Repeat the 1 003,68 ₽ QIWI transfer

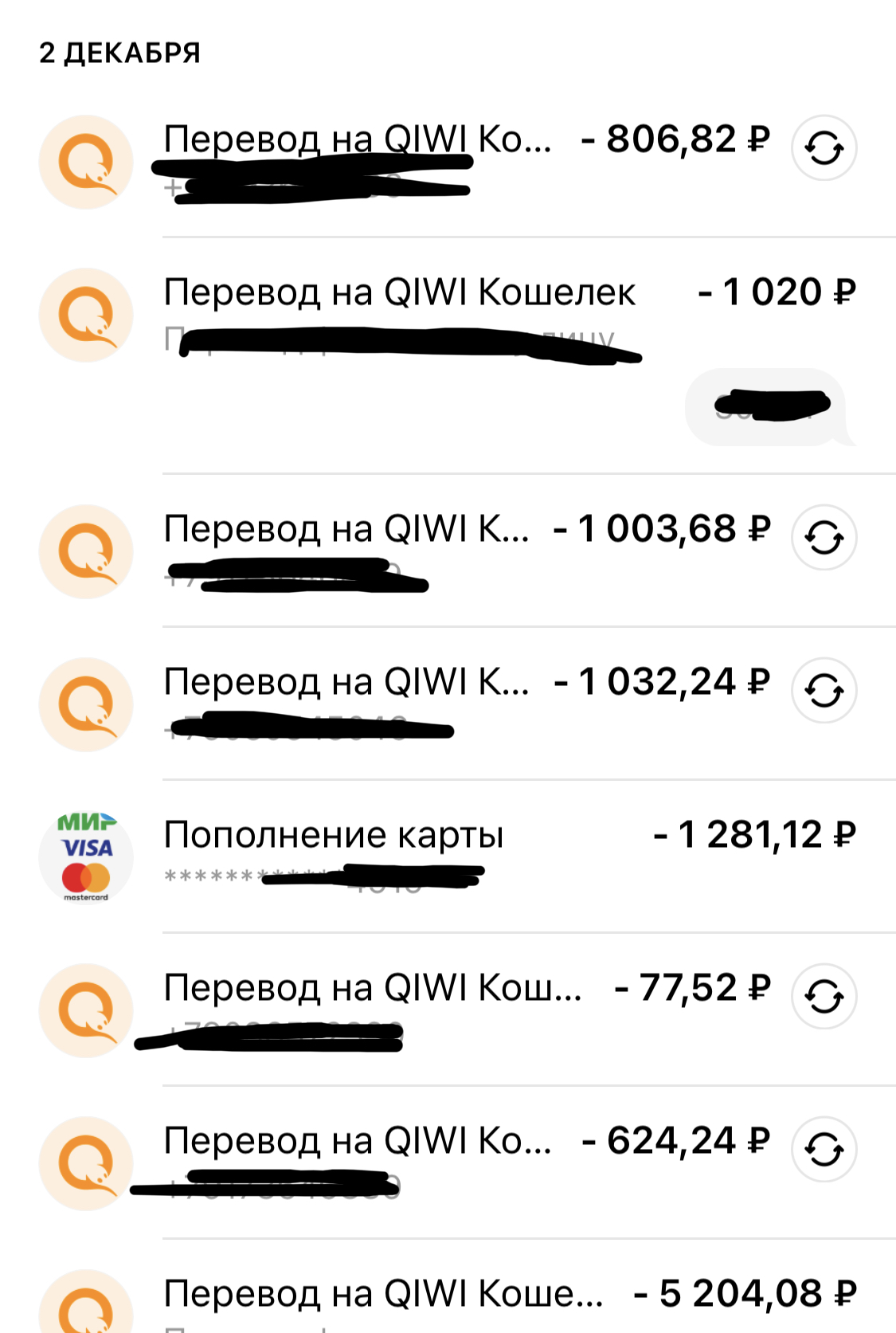coord(824,538)
